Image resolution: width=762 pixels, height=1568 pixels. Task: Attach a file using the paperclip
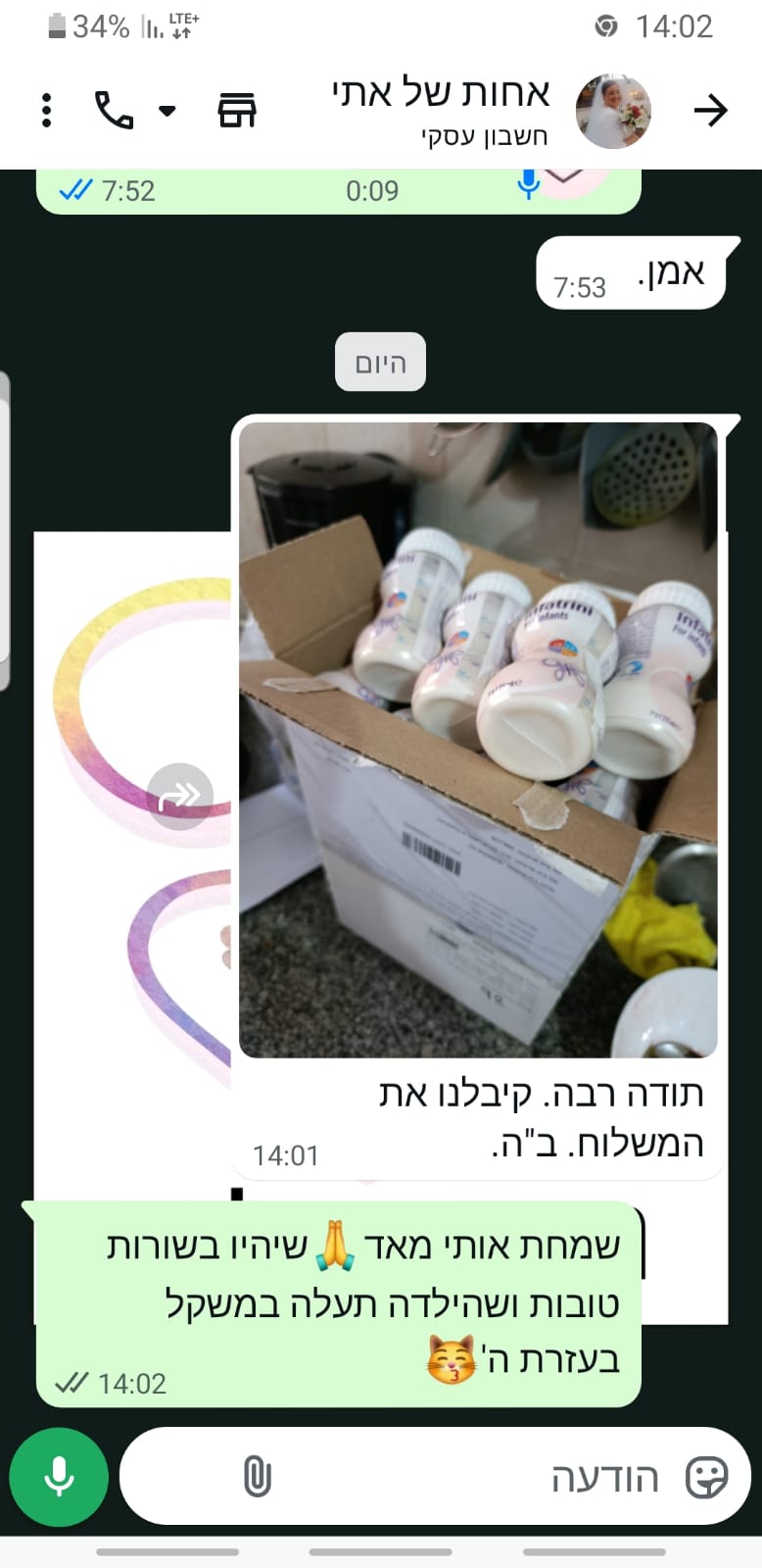click(x=257, y=1477)
